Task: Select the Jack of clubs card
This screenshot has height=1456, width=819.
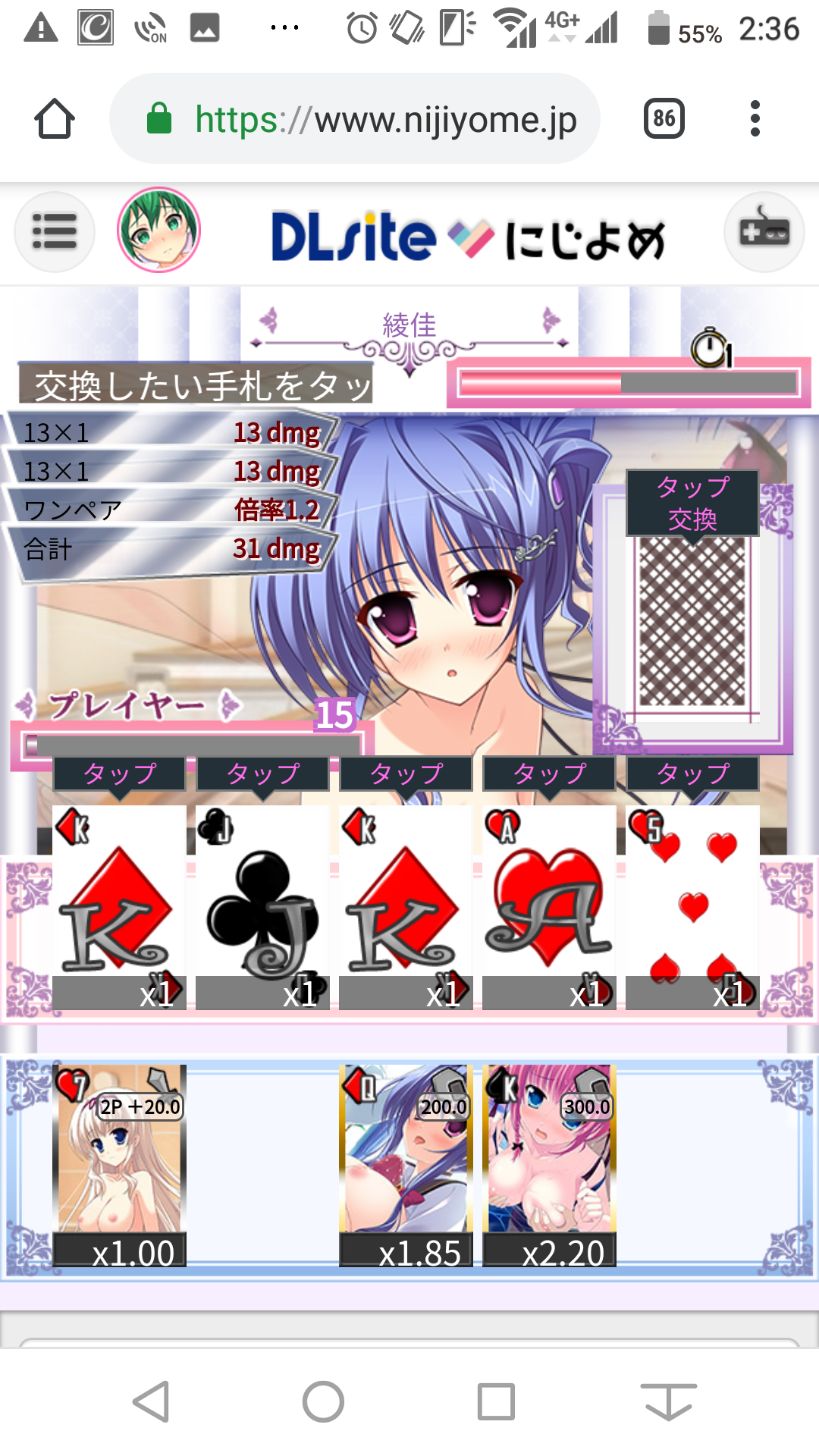Action: click(x=262, y=906)
